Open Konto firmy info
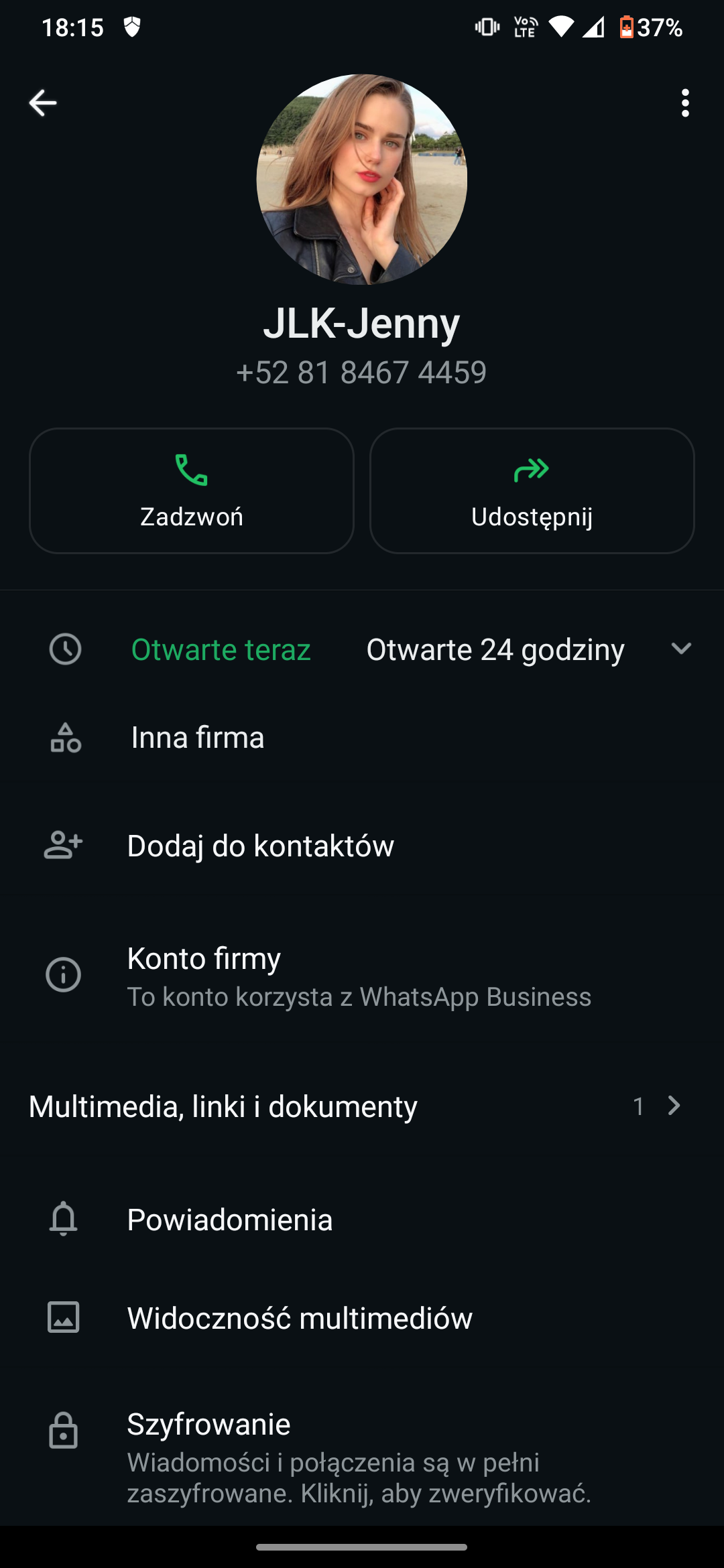Viewport: 724px width, 1568px height. tap(359, 976)
